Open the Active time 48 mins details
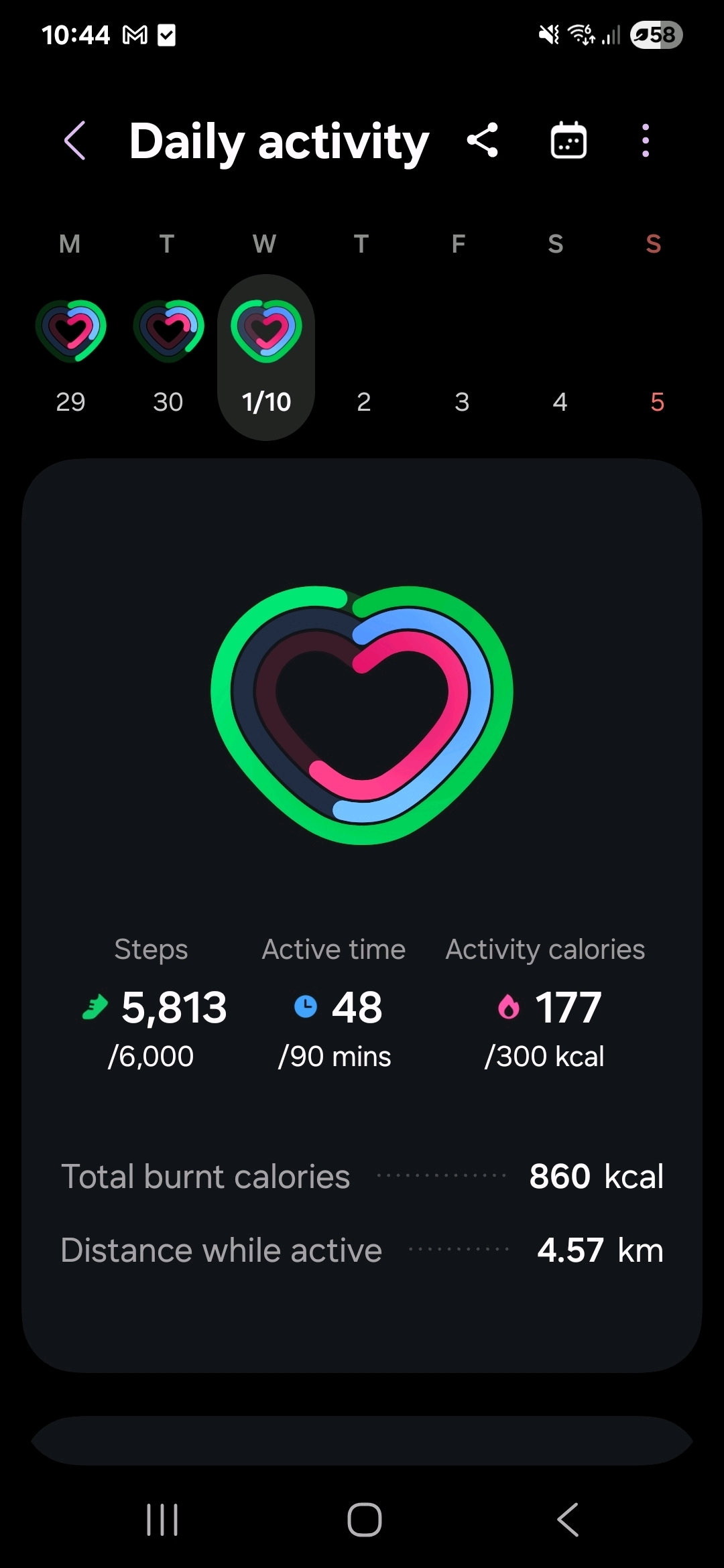The width and height of the screenshot is (724, 1568). [x=335, y=1006]
